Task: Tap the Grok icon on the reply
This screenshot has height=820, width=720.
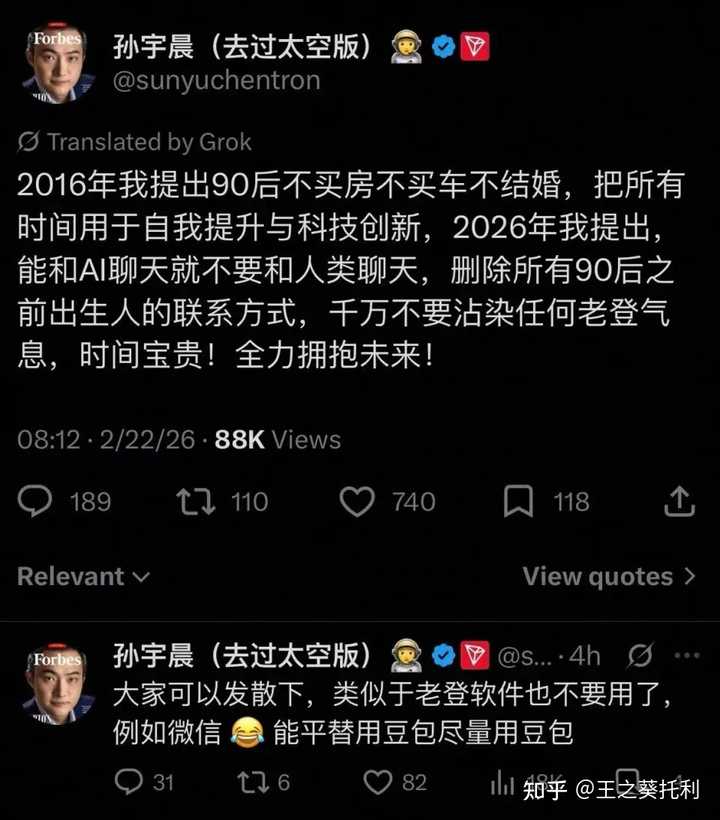Action: click(x=641, y=656)
